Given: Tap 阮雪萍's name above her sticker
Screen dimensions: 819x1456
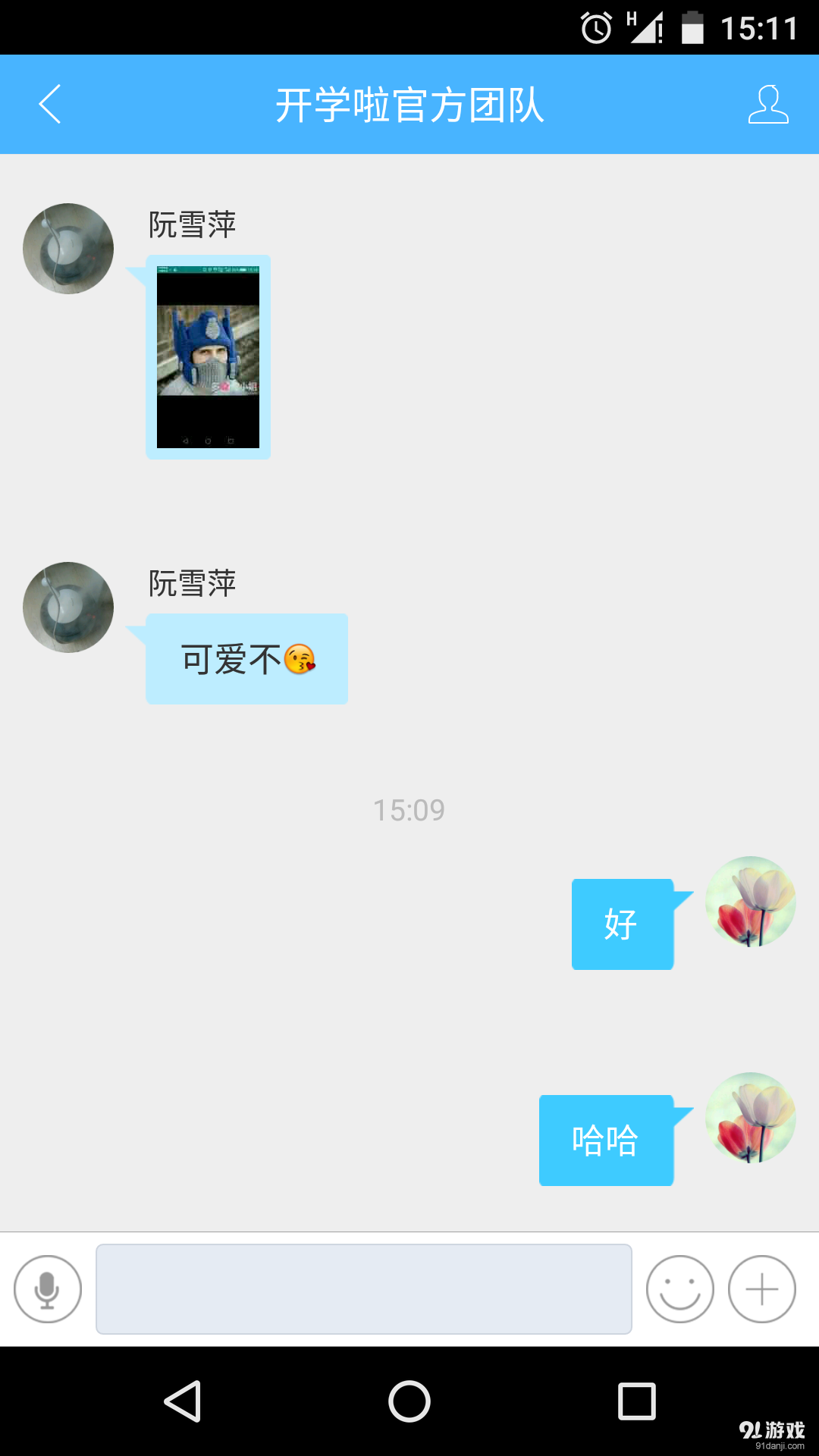Looking at the screenshot, I should coord(192,225).
